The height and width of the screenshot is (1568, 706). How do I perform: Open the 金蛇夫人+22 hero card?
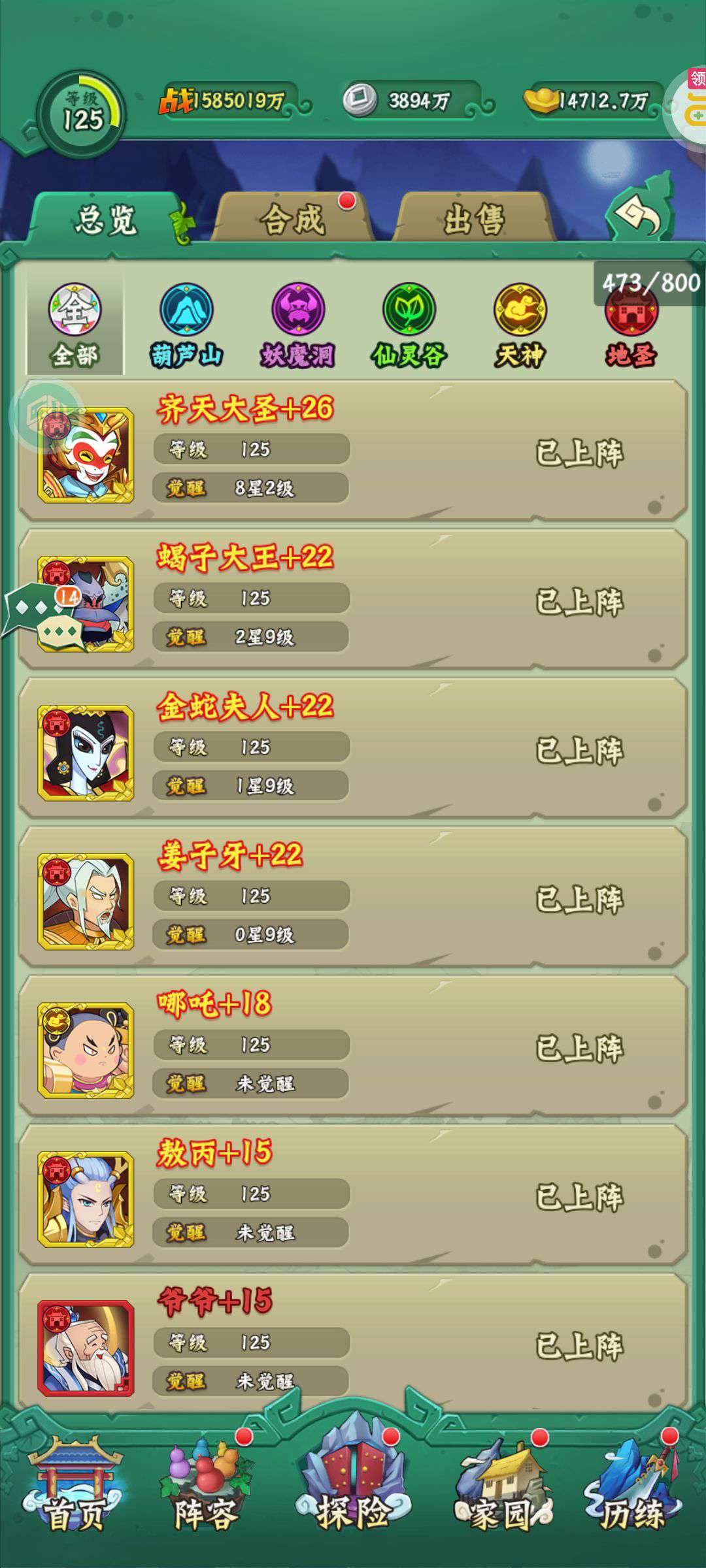[353, 748]
